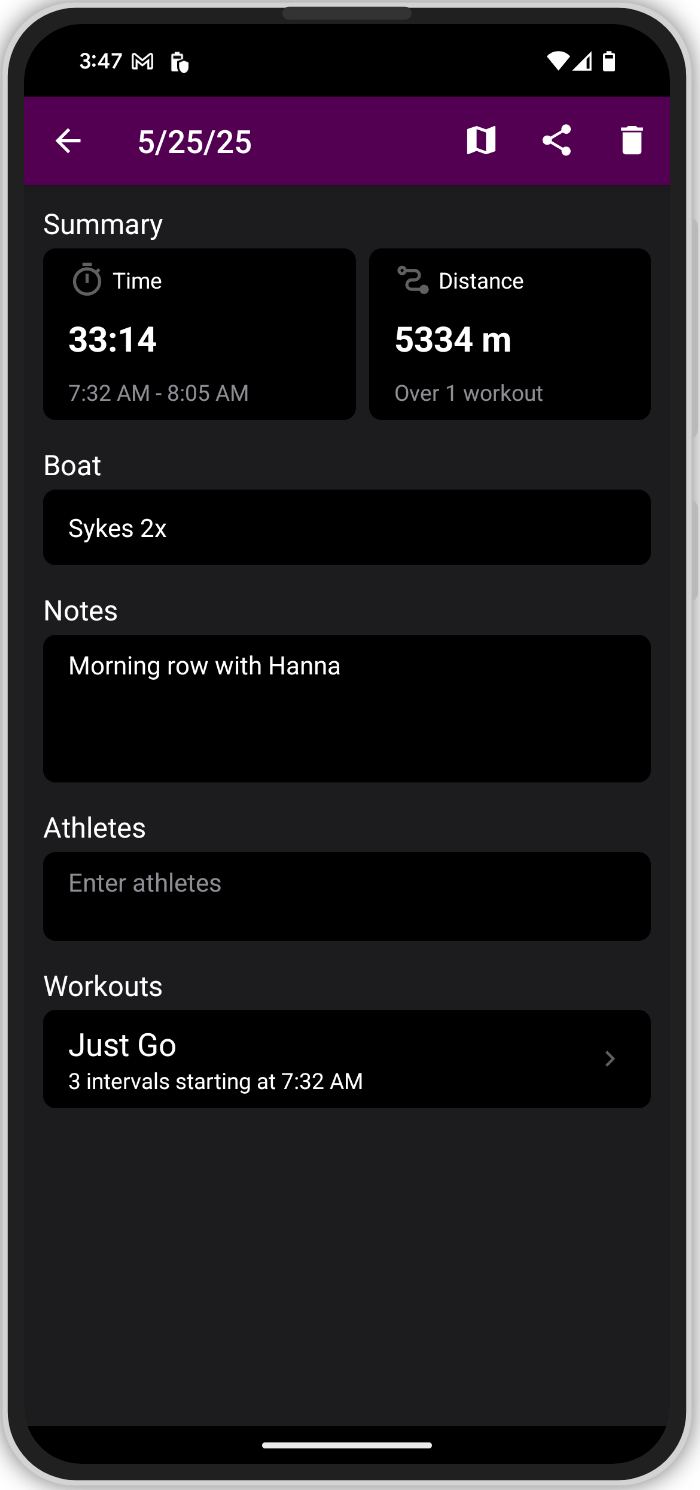This screenshot has height=1490, width=700.
Task: Go back using the top-left arrow
Action: [68, 141]
